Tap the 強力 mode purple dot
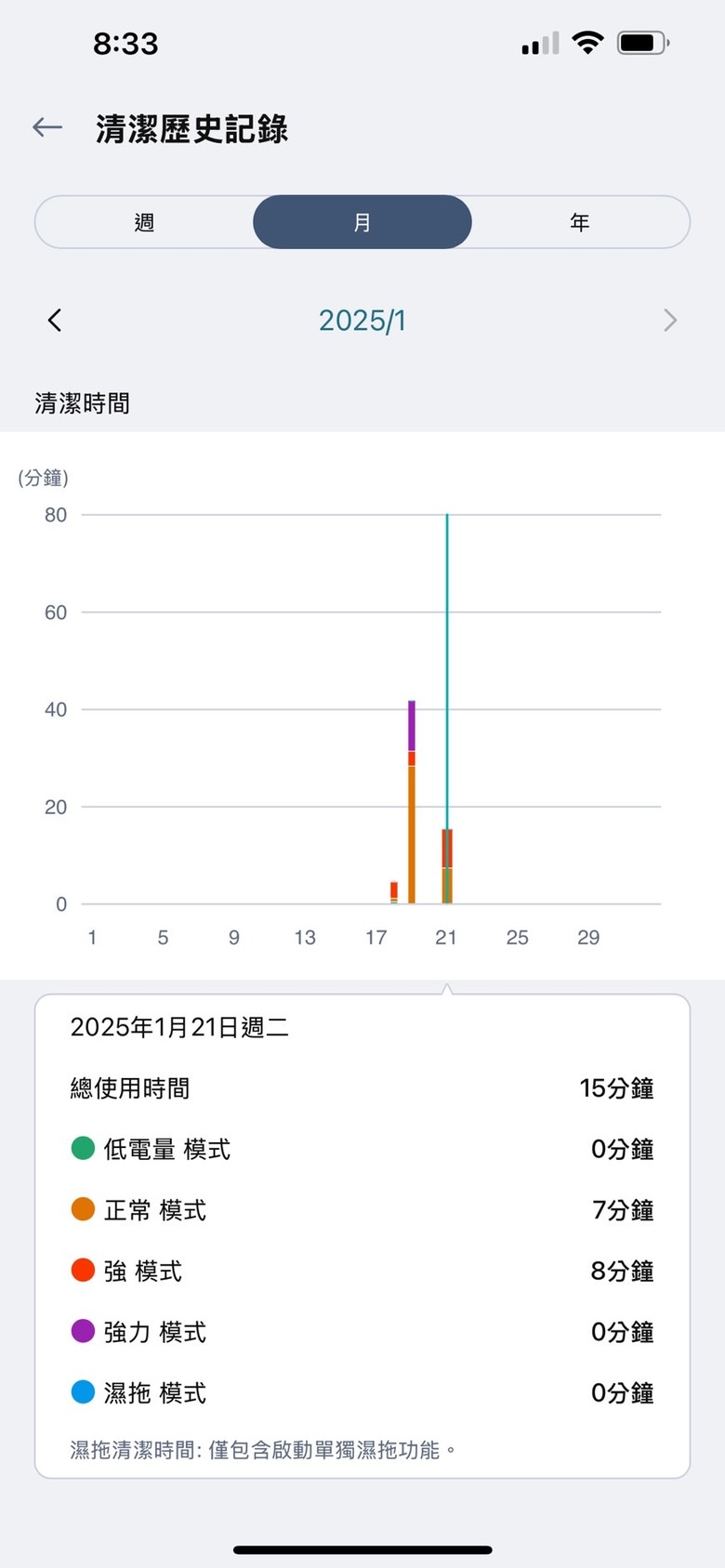Screen dimensions: 725x1568 click(84, 1332)
